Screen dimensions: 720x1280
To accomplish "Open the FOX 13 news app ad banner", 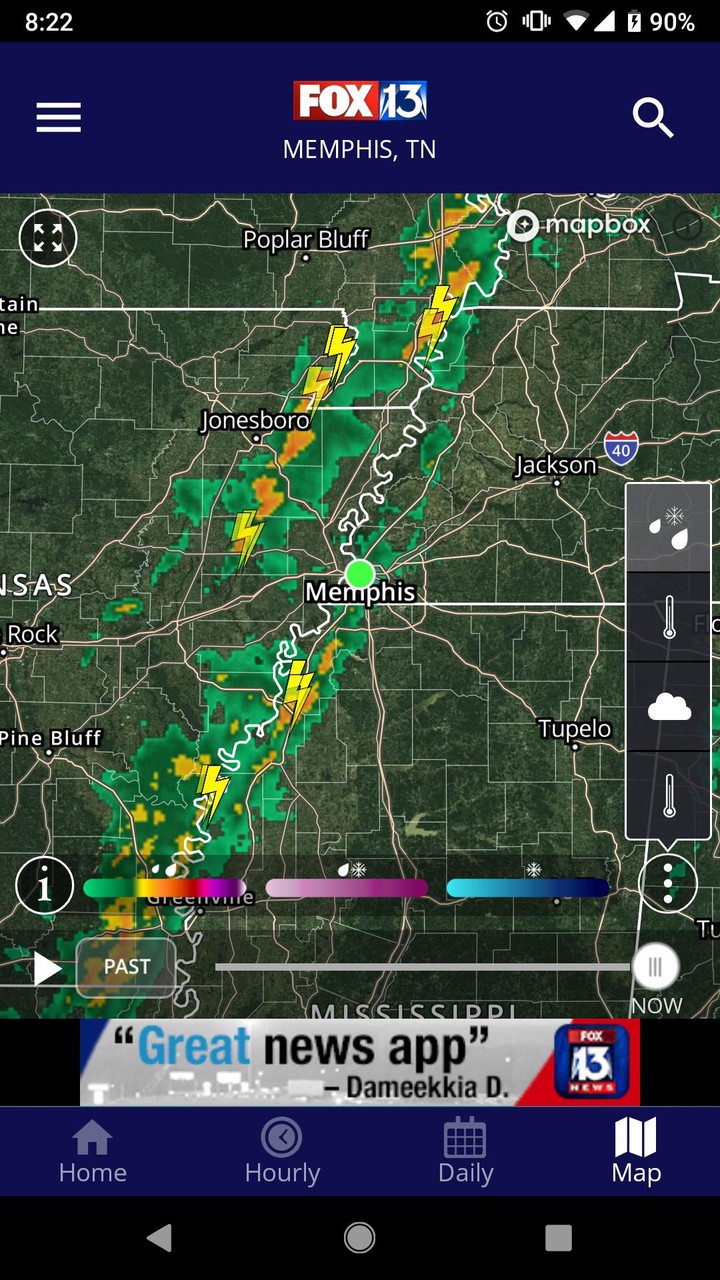I will click(x=360, y=1062).
